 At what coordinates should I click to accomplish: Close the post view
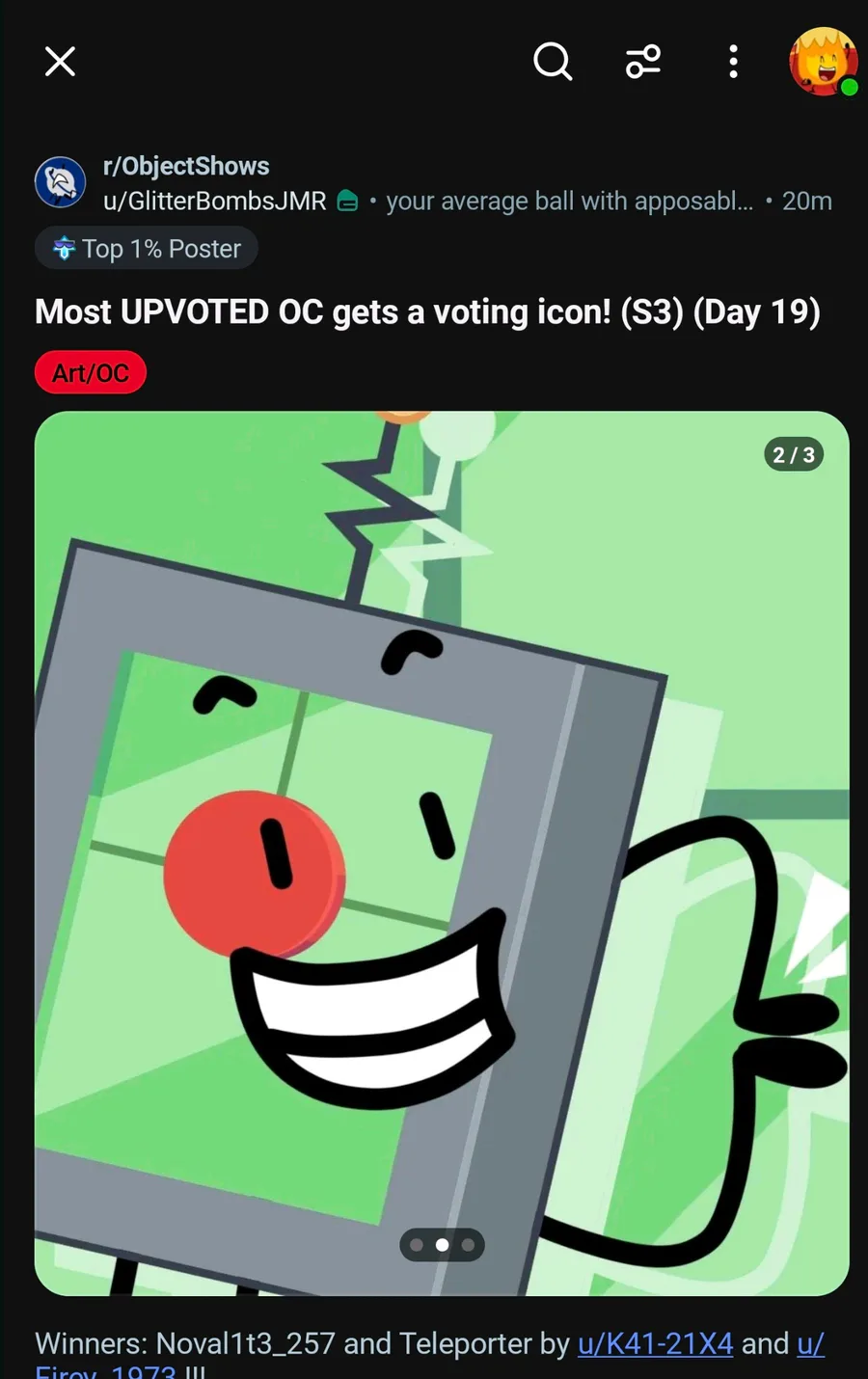tap(60, 63)
